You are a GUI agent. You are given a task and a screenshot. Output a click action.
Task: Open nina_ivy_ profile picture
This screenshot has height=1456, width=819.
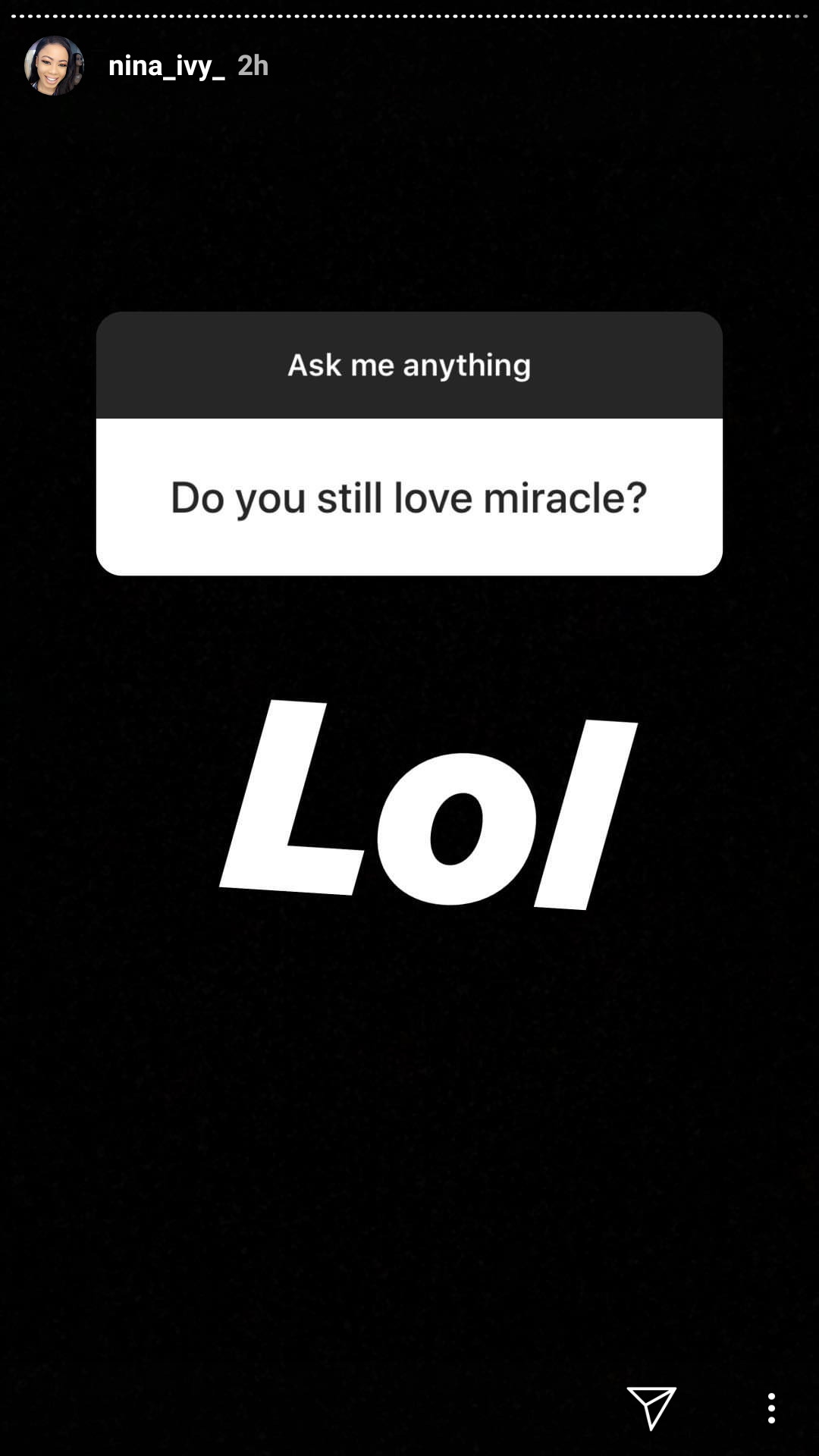coord(54,65)
